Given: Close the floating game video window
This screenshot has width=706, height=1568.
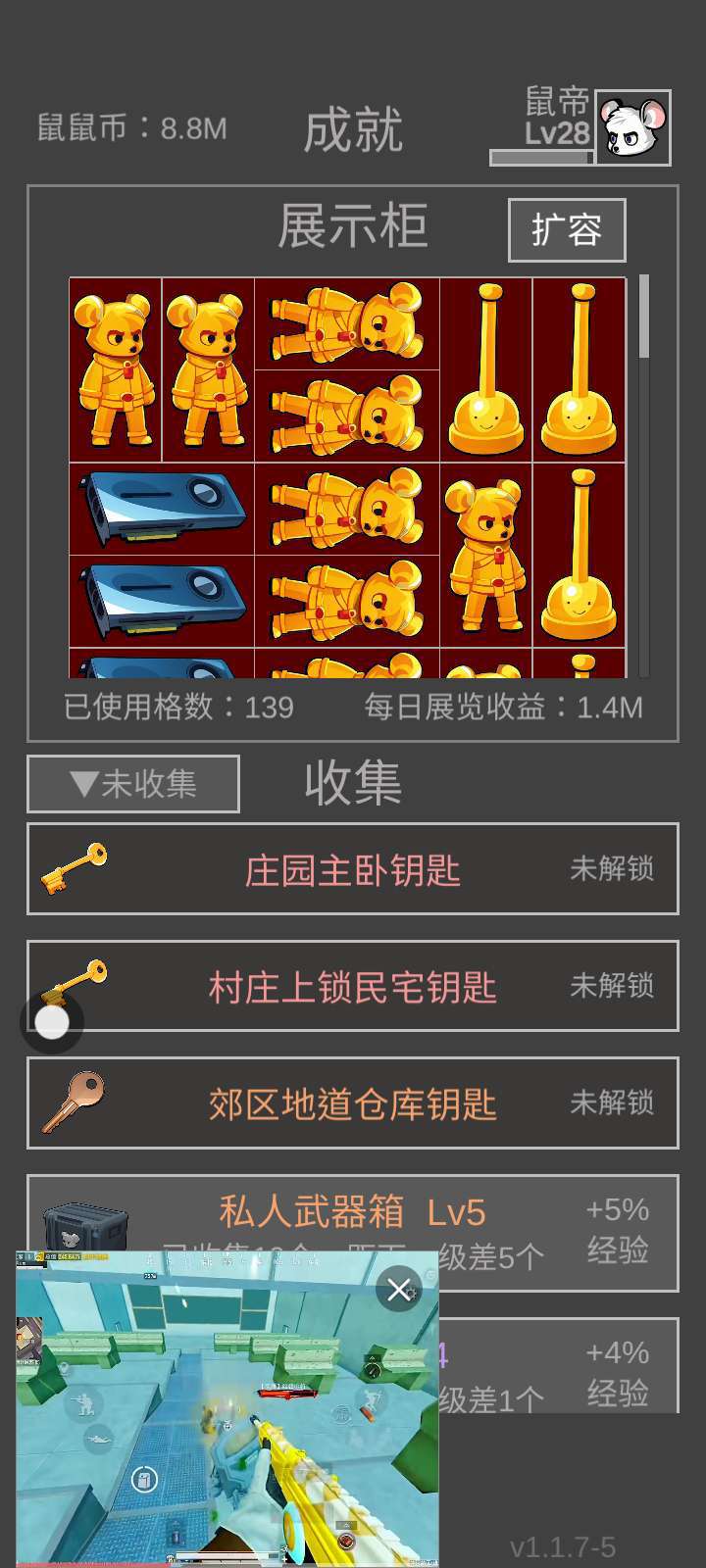Looking at the screenshot, I should click(398, 1290).
